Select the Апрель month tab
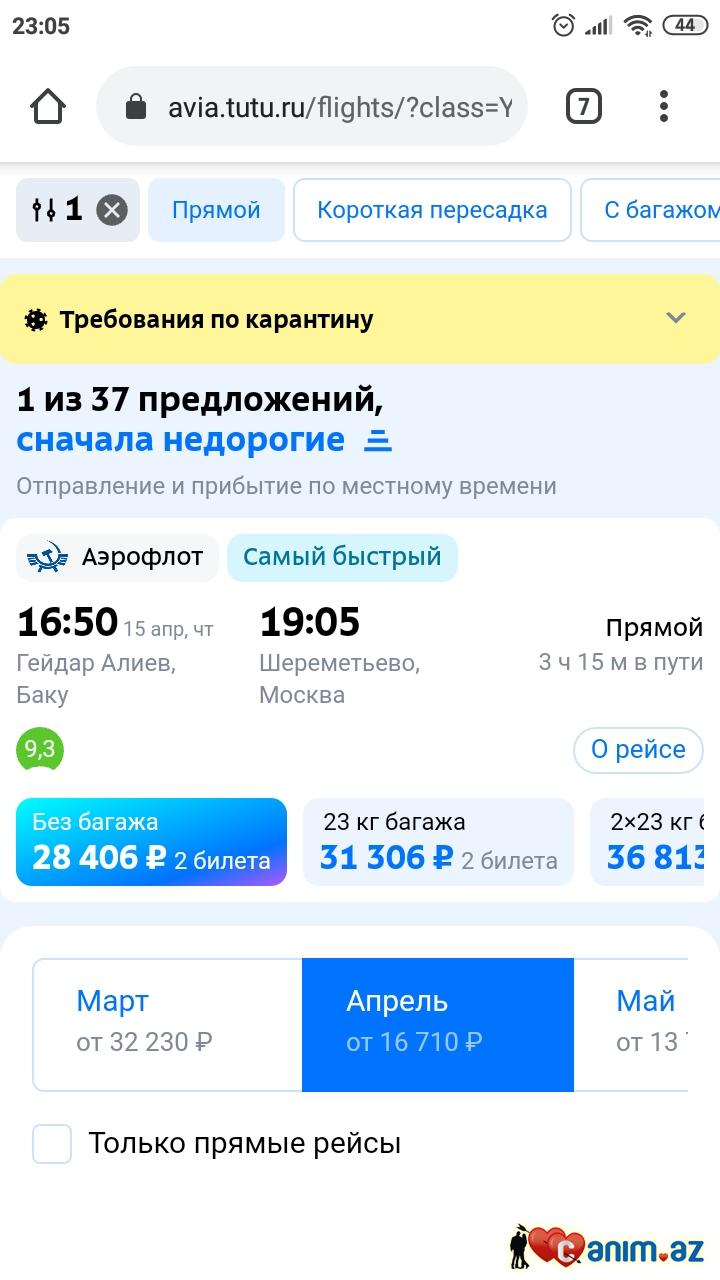 click(438, 1024)
